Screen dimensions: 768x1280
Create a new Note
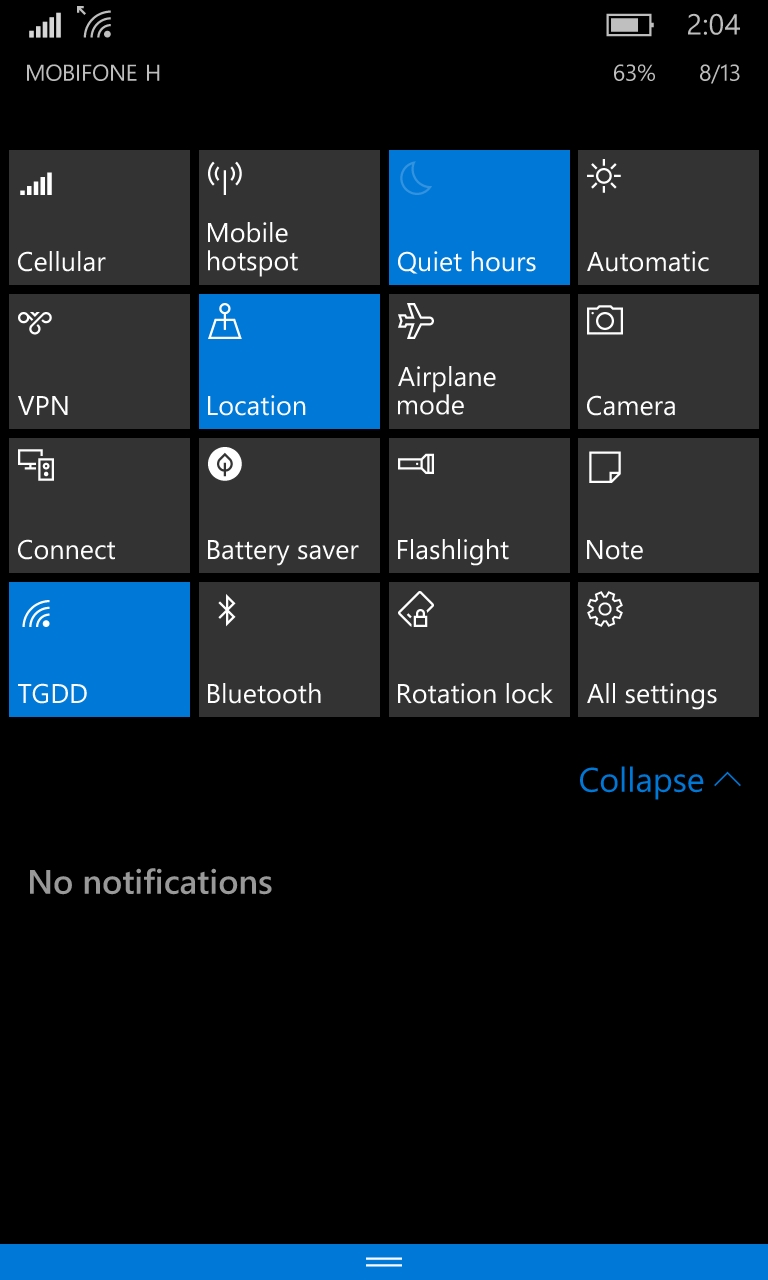[667, 505]
